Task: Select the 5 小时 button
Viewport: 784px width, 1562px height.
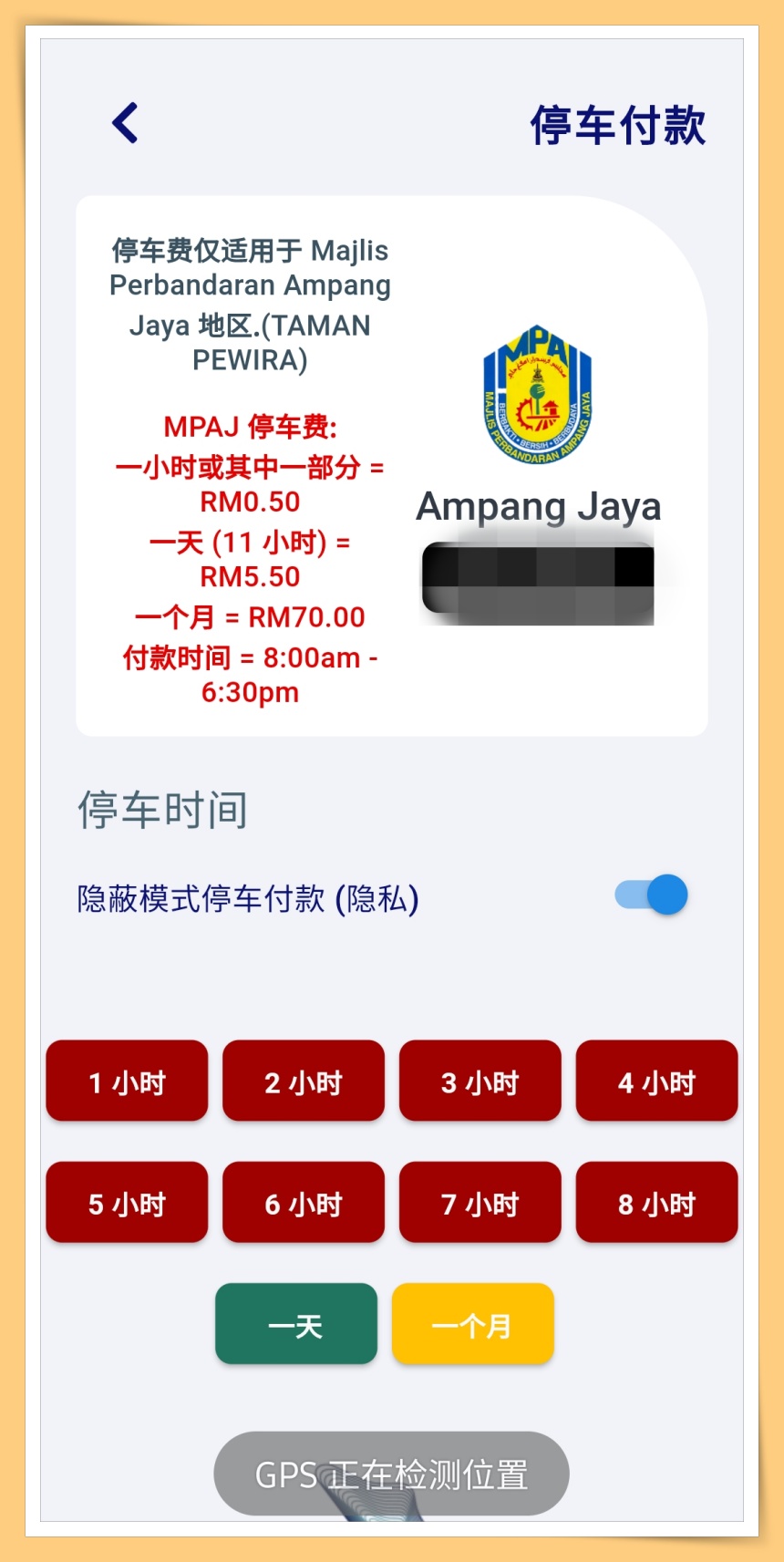Action: tap(127, 1203)
